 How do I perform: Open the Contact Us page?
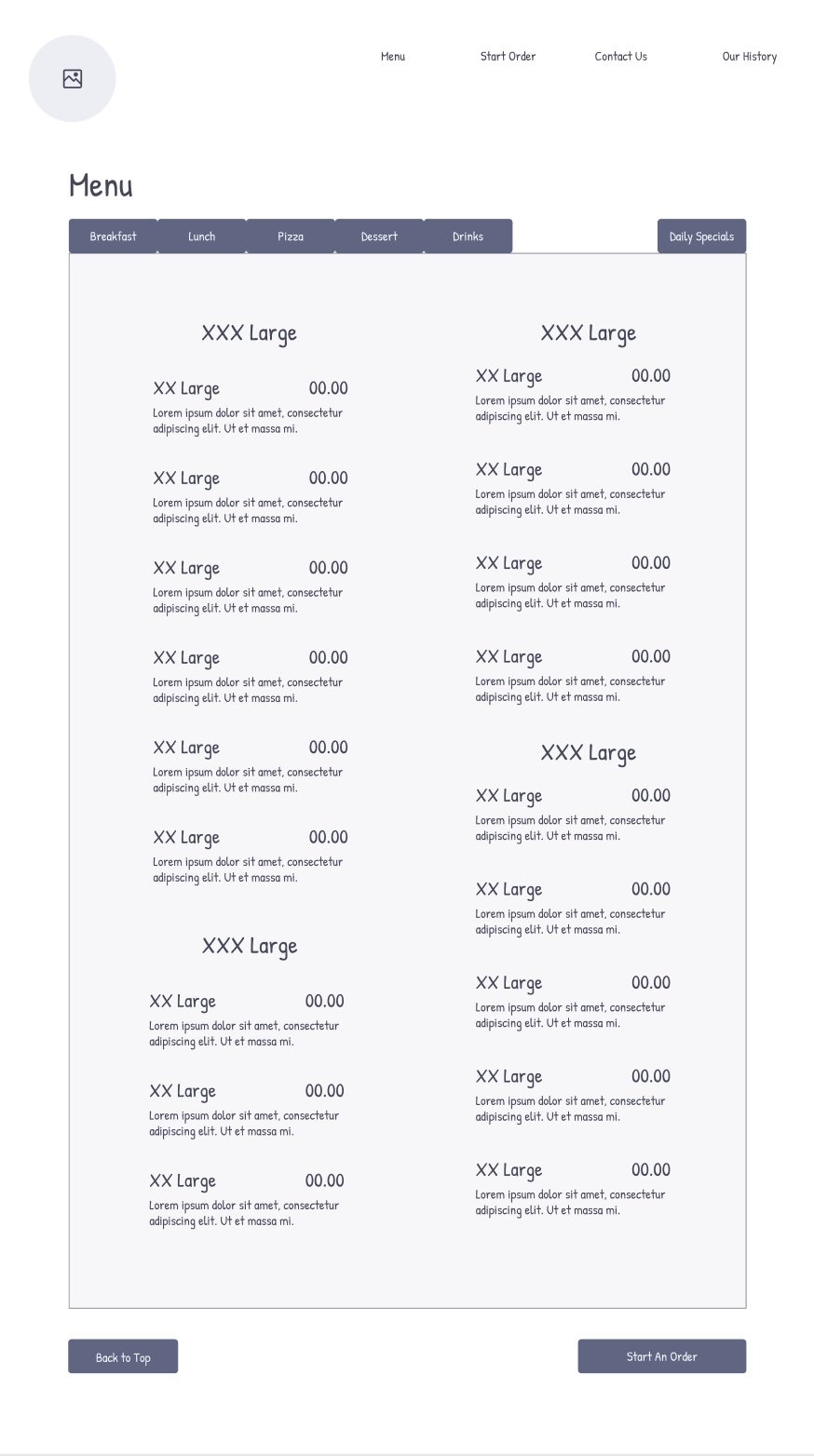(621, 56)
